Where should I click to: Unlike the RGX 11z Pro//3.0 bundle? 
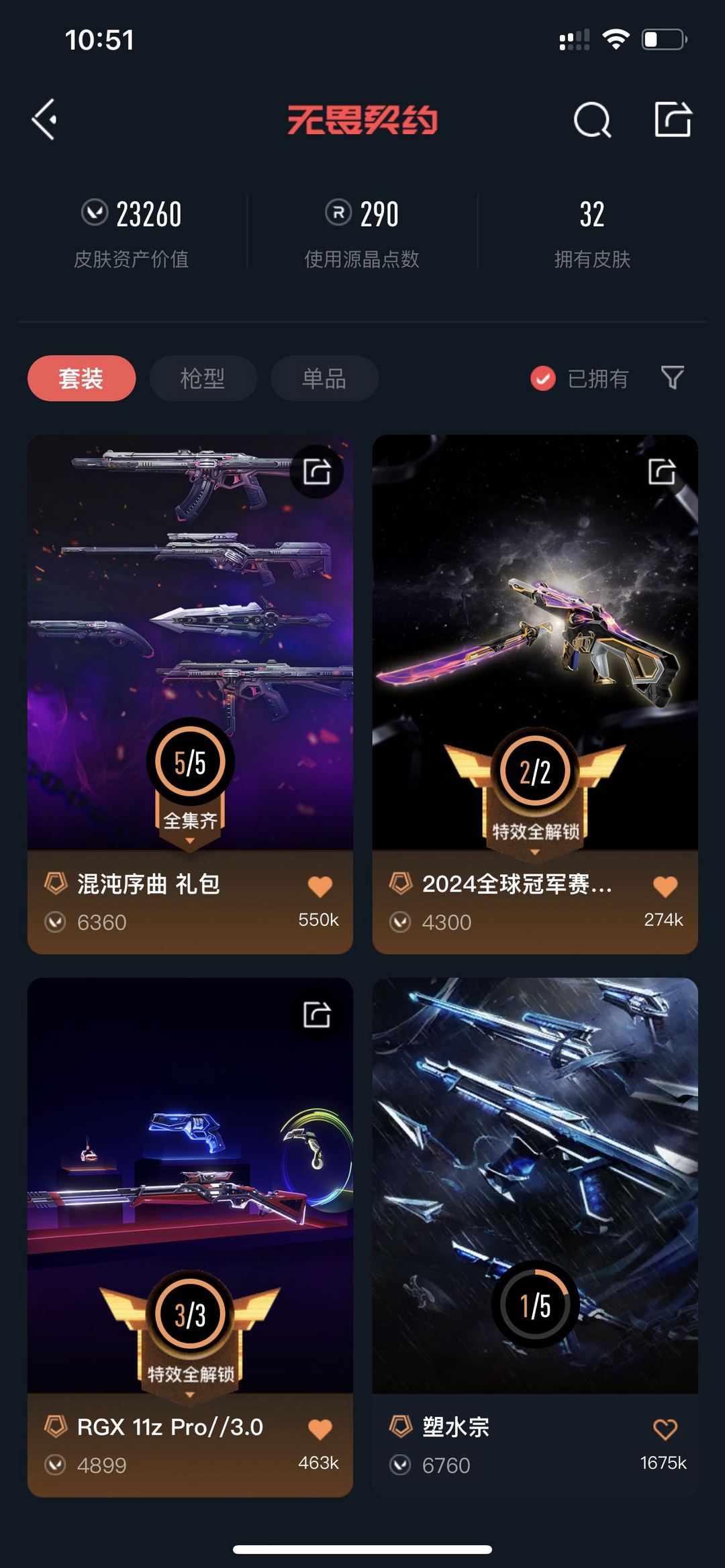click(x=320, y=1429)
